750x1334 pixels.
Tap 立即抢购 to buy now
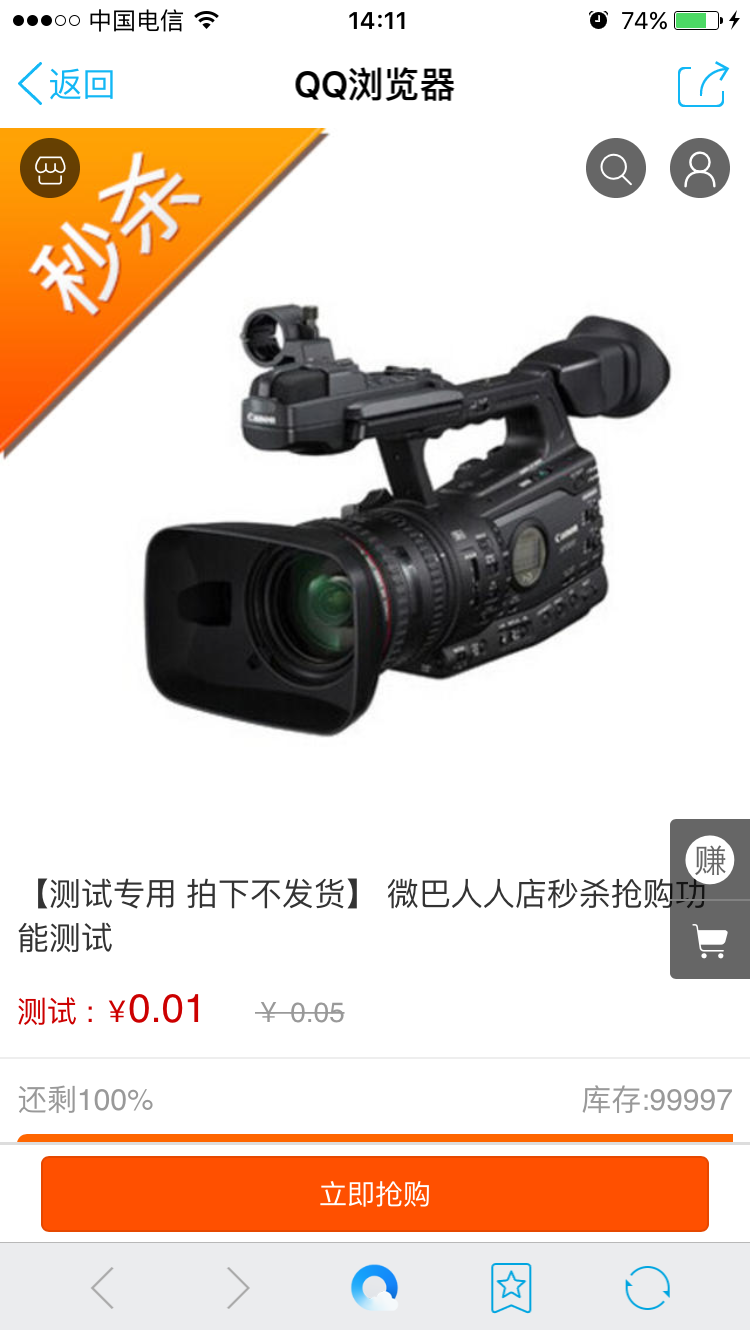[x=375, y=1194]
